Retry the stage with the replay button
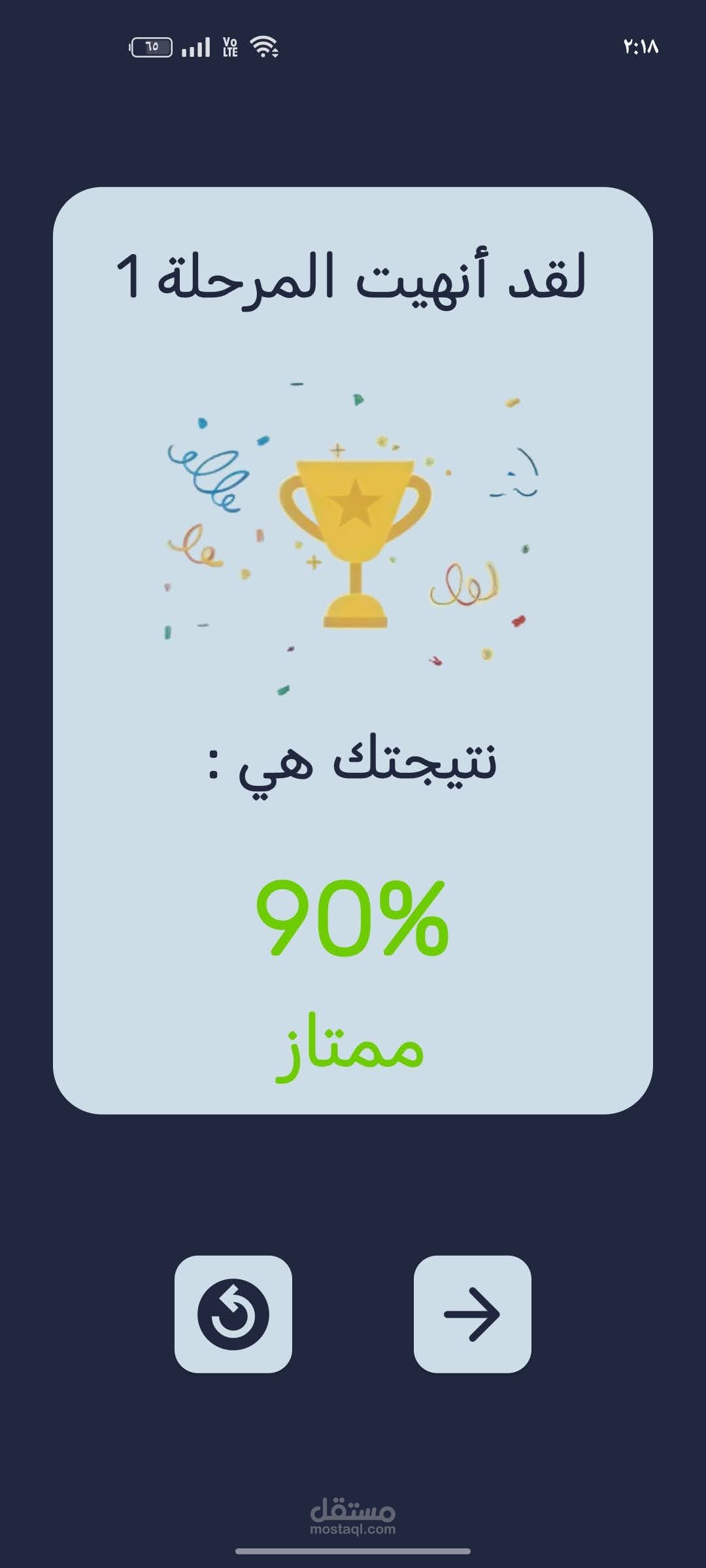 click(x=233, y=1314)
